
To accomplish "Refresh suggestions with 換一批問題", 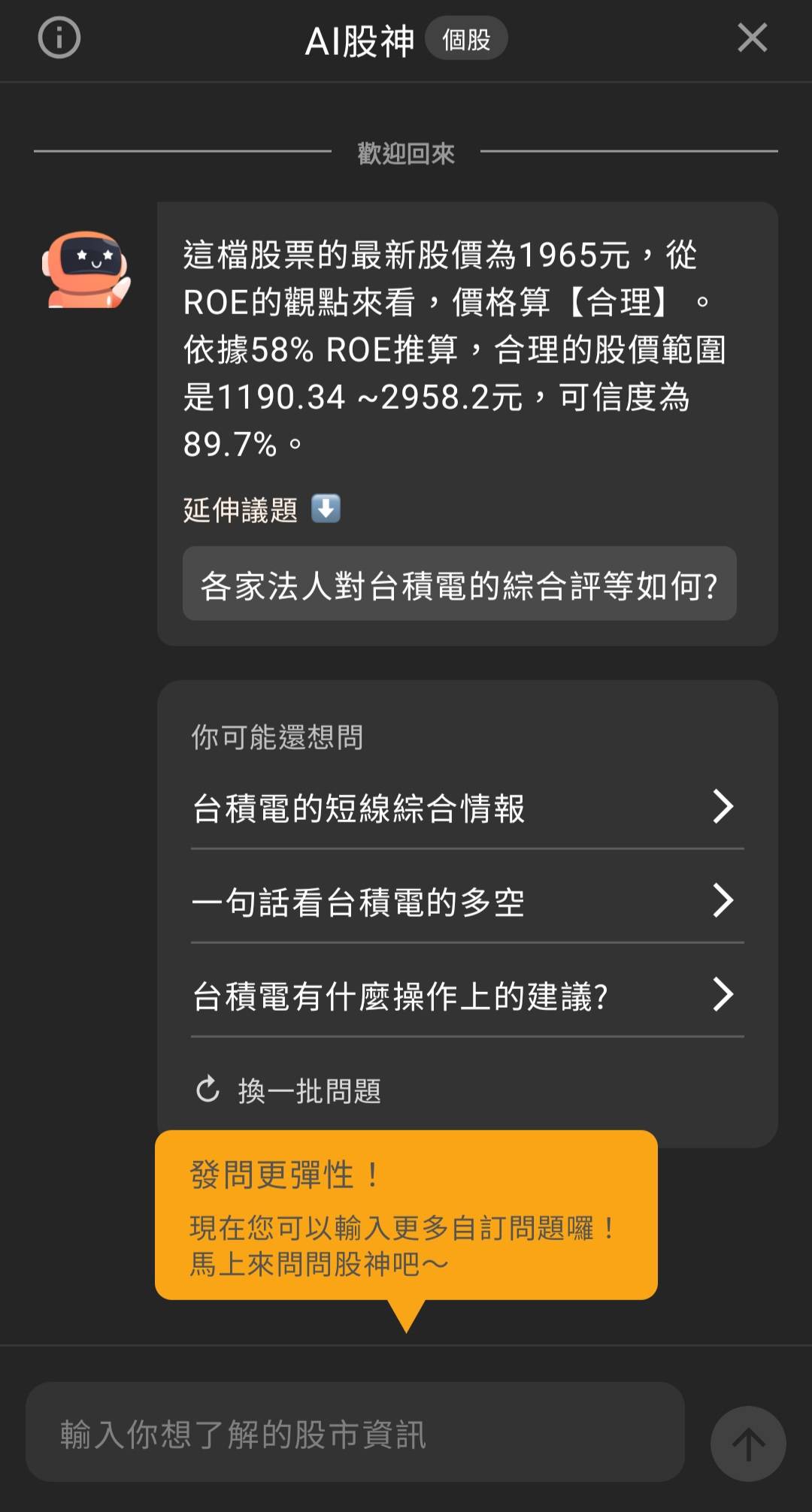I will click(289, 1090).
